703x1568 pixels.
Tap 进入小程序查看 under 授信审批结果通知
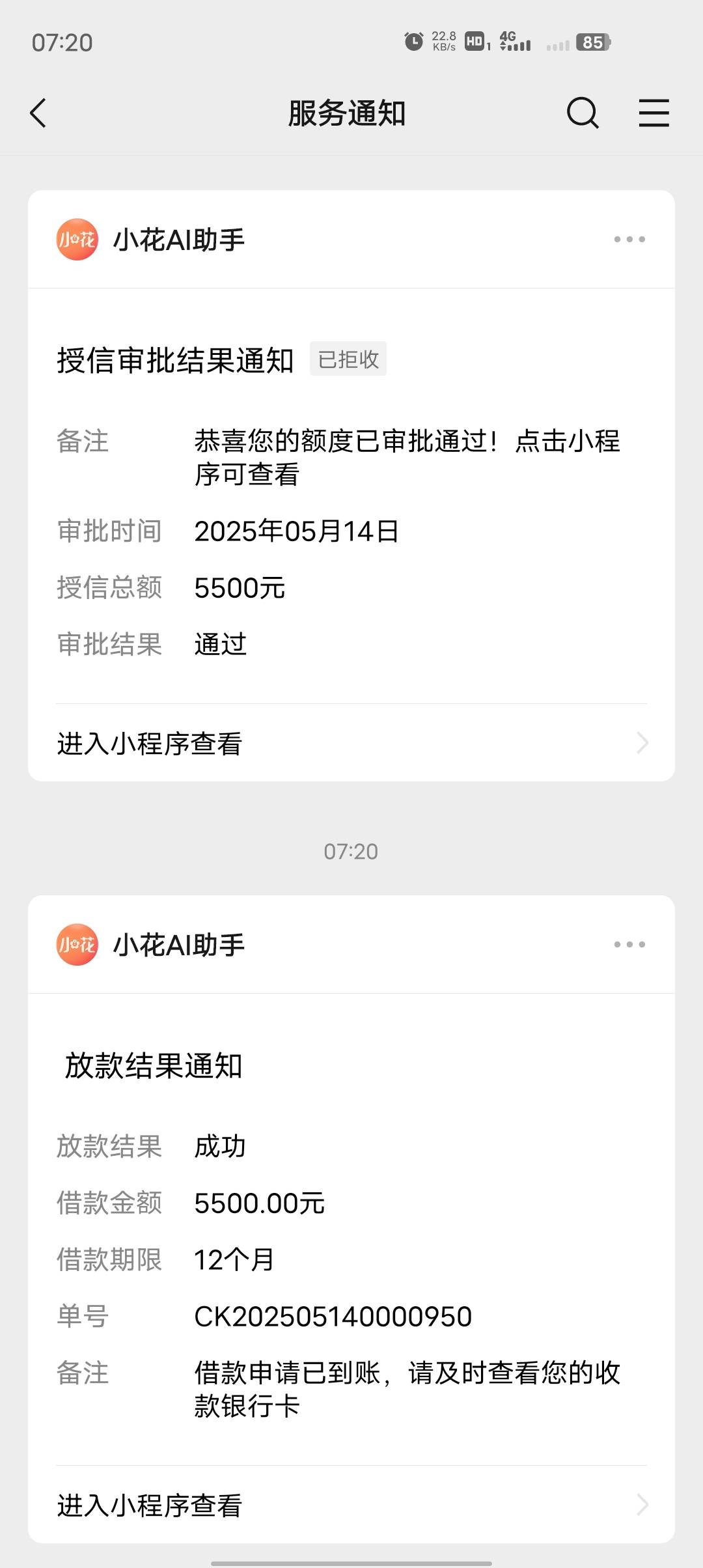coord(351,743)
